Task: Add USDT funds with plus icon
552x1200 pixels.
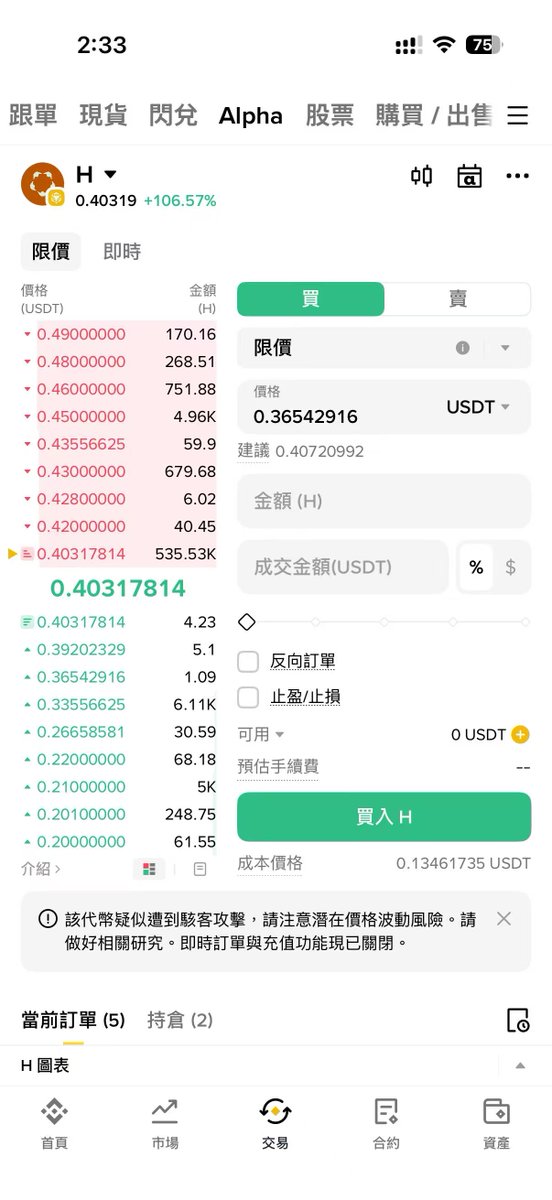Action: tap(520, 735)
